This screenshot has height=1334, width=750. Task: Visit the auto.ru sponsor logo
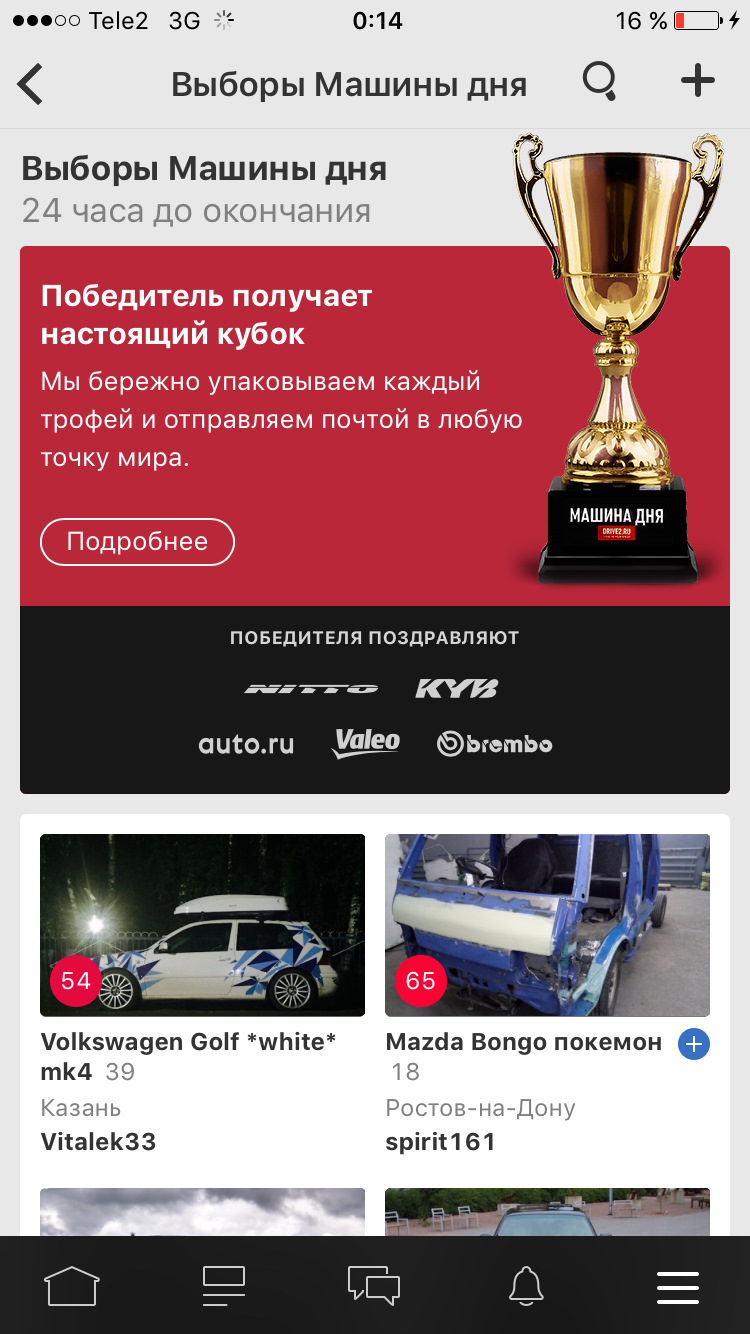[245, 744]
